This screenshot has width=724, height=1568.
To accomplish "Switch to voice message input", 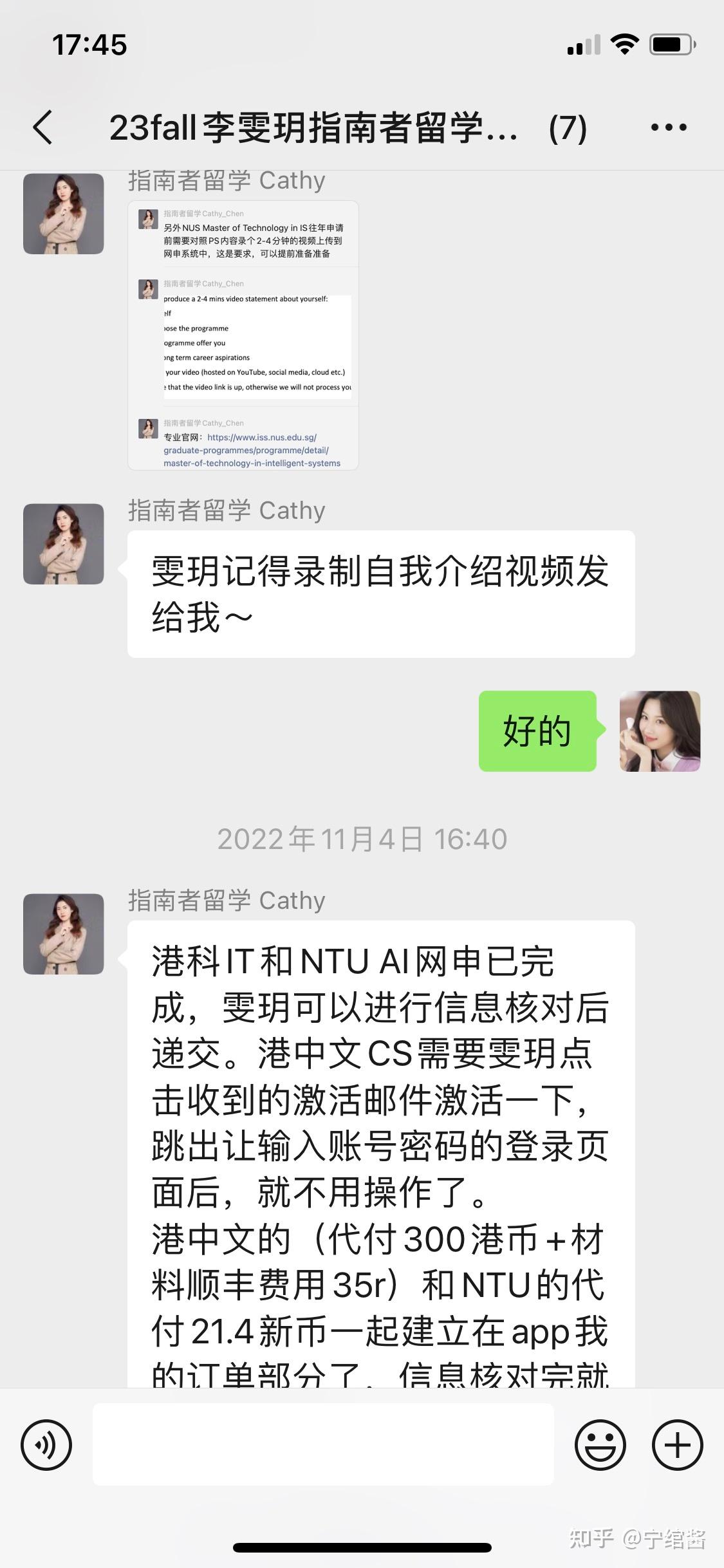I will 46,1445.
